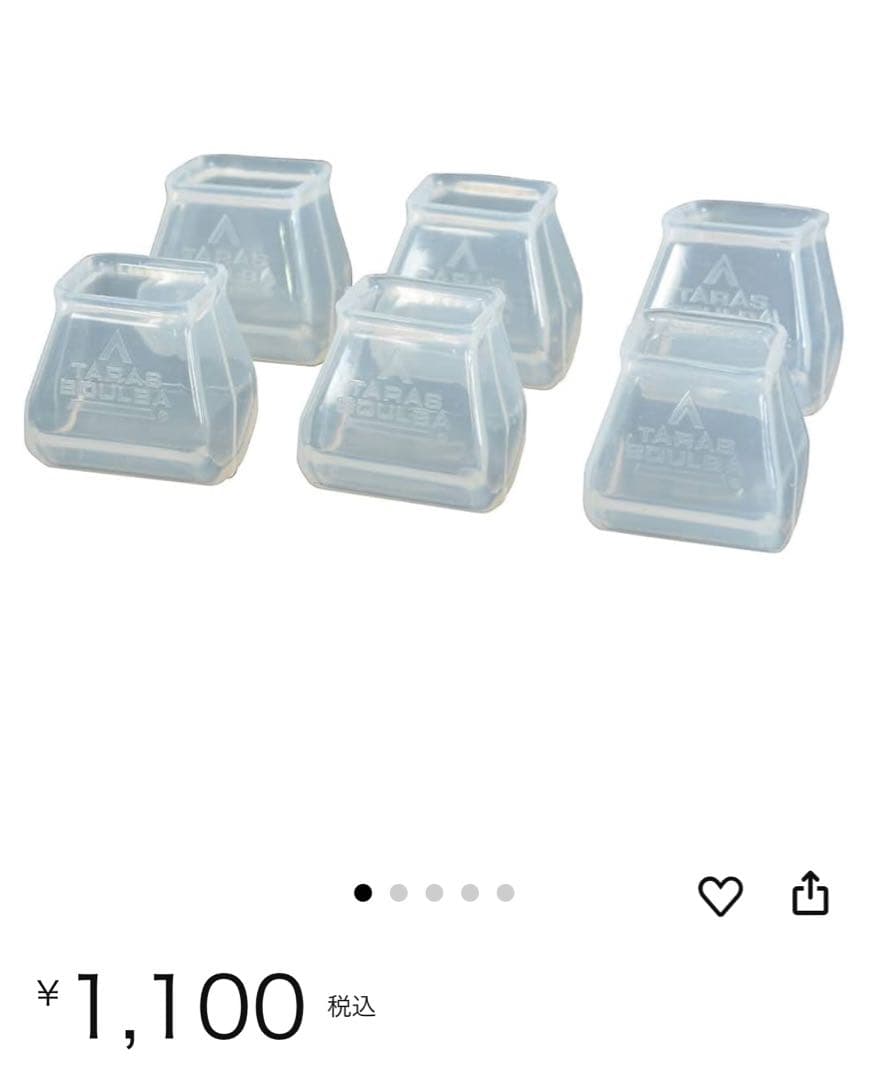Share this product listing
Screen dimensions: 869x1080
810,893
